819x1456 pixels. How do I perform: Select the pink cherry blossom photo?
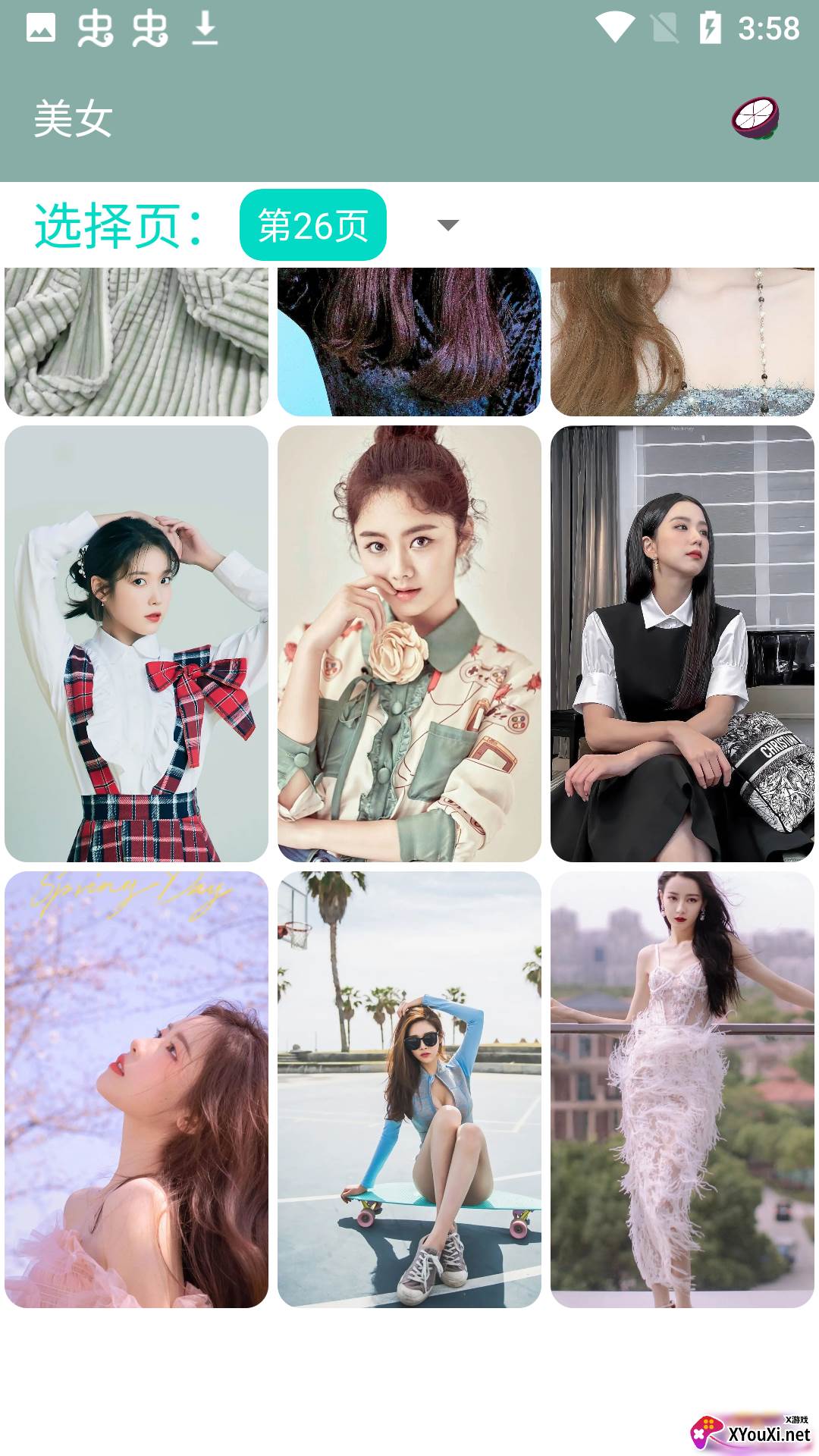[136, 1089]
